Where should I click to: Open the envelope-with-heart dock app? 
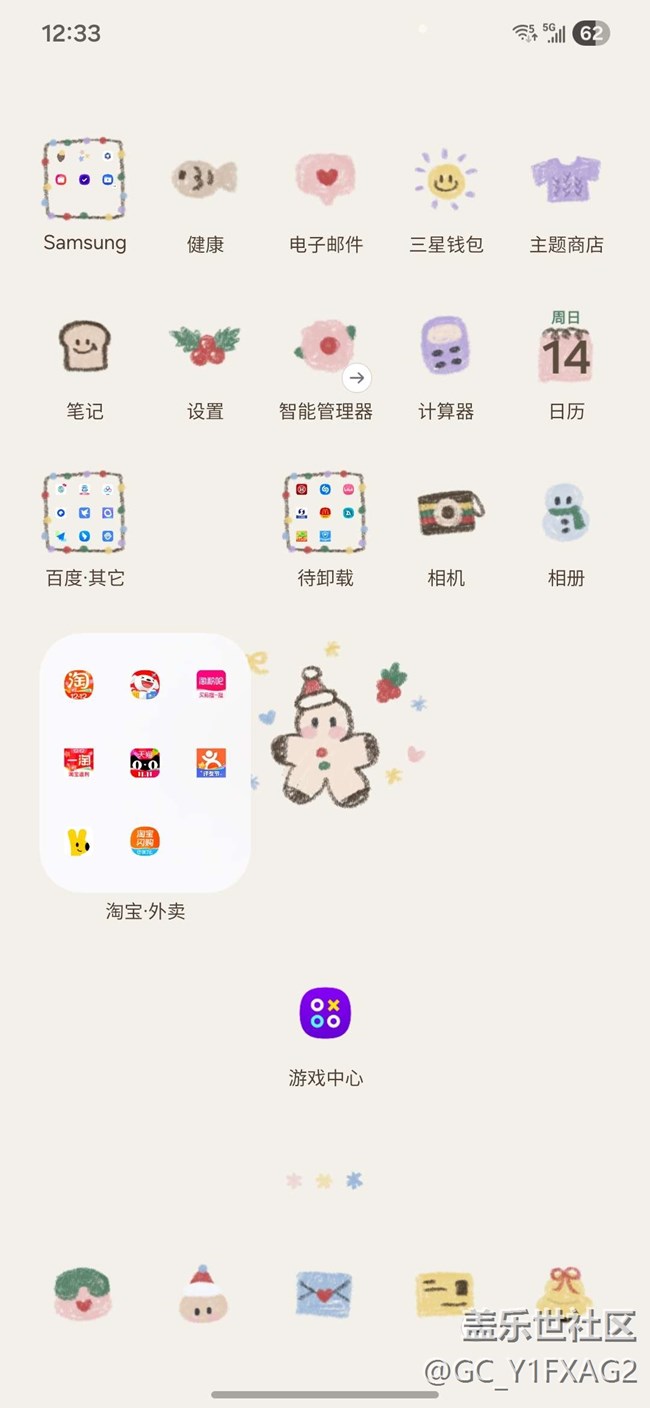[x=324, y=1292]
